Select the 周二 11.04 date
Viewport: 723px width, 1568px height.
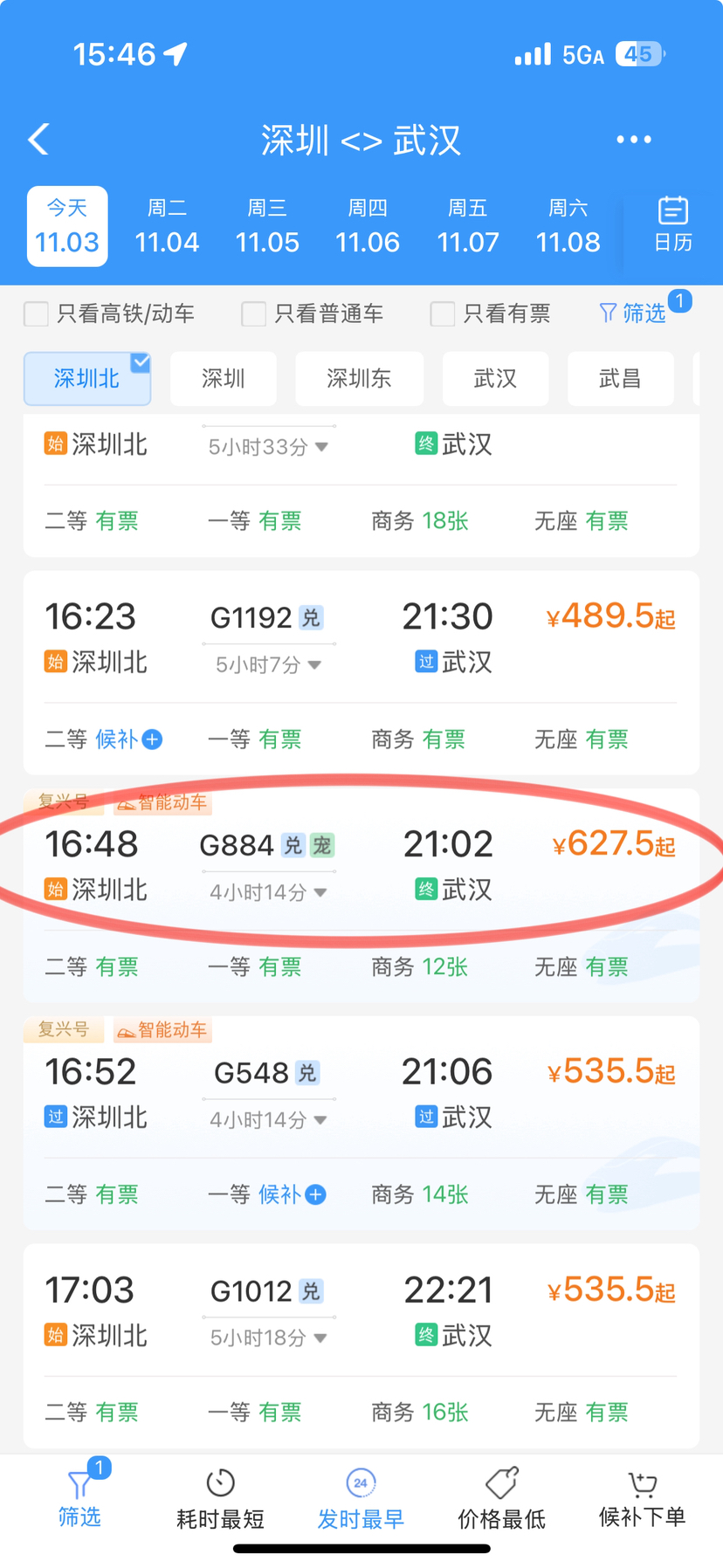click(x=167, y=226)
